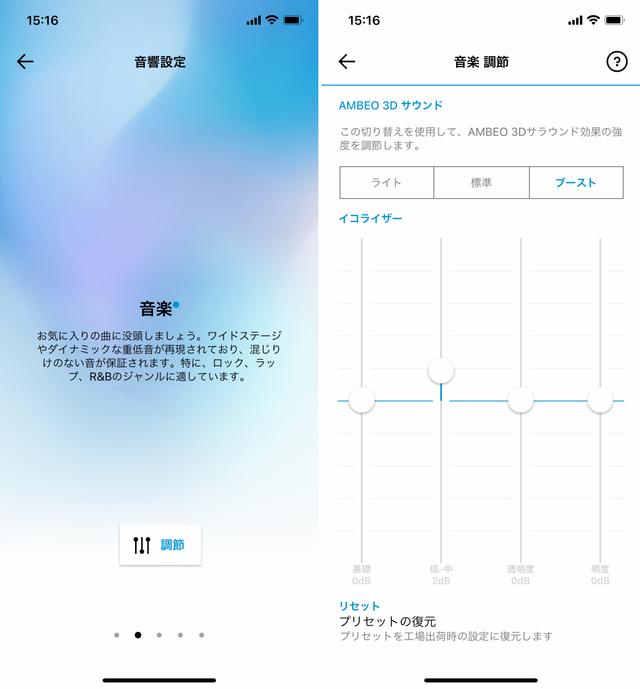Jump to the first page indicator dot

pyautogui.click(x=117, y=634)
